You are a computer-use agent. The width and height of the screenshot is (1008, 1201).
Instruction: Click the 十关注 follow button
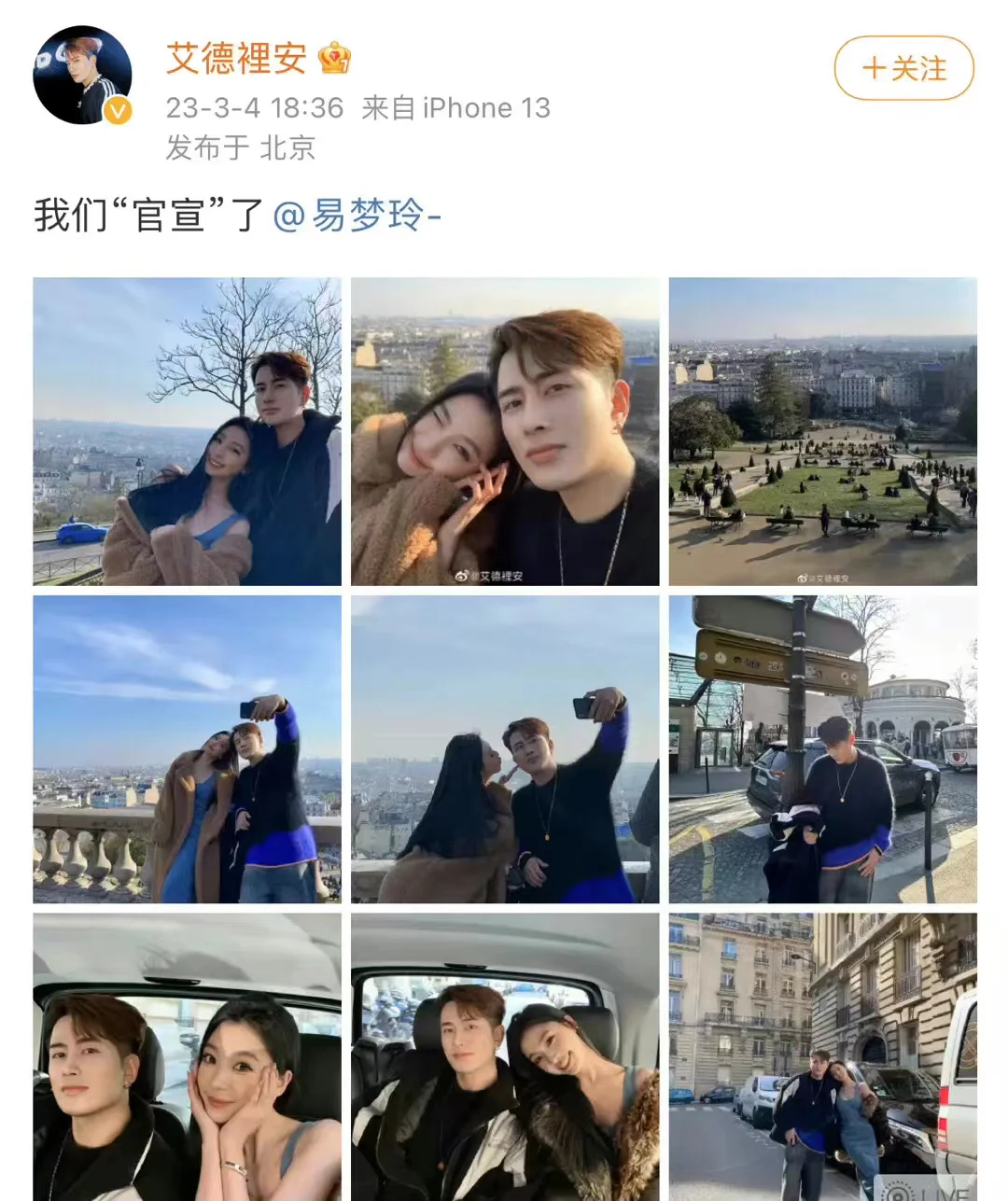tap(903, 69)
